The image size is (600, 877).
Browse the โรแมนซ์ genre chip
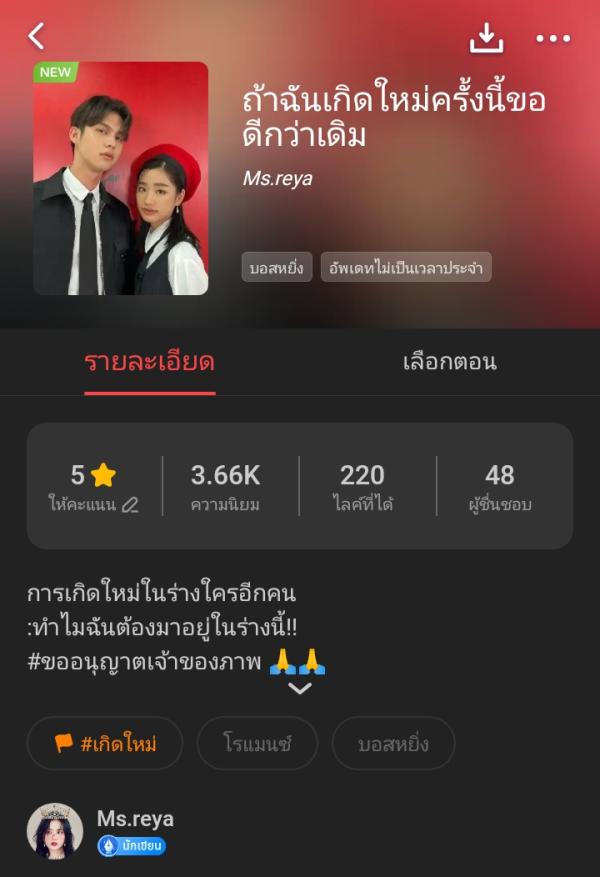coord(257,744)
